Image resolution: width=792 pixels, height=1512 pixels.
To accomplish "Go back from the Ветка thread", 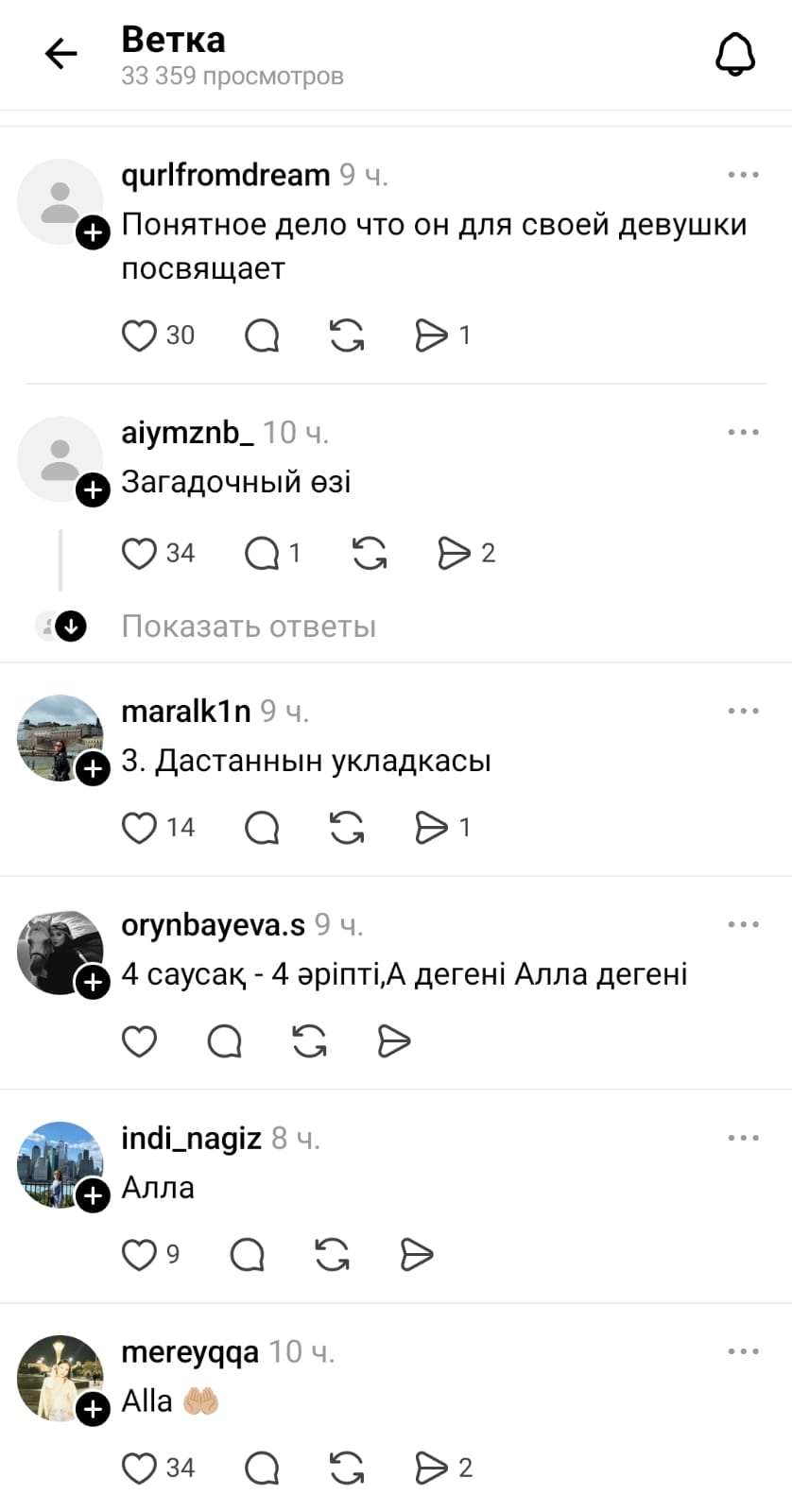I will pos(61,54).
